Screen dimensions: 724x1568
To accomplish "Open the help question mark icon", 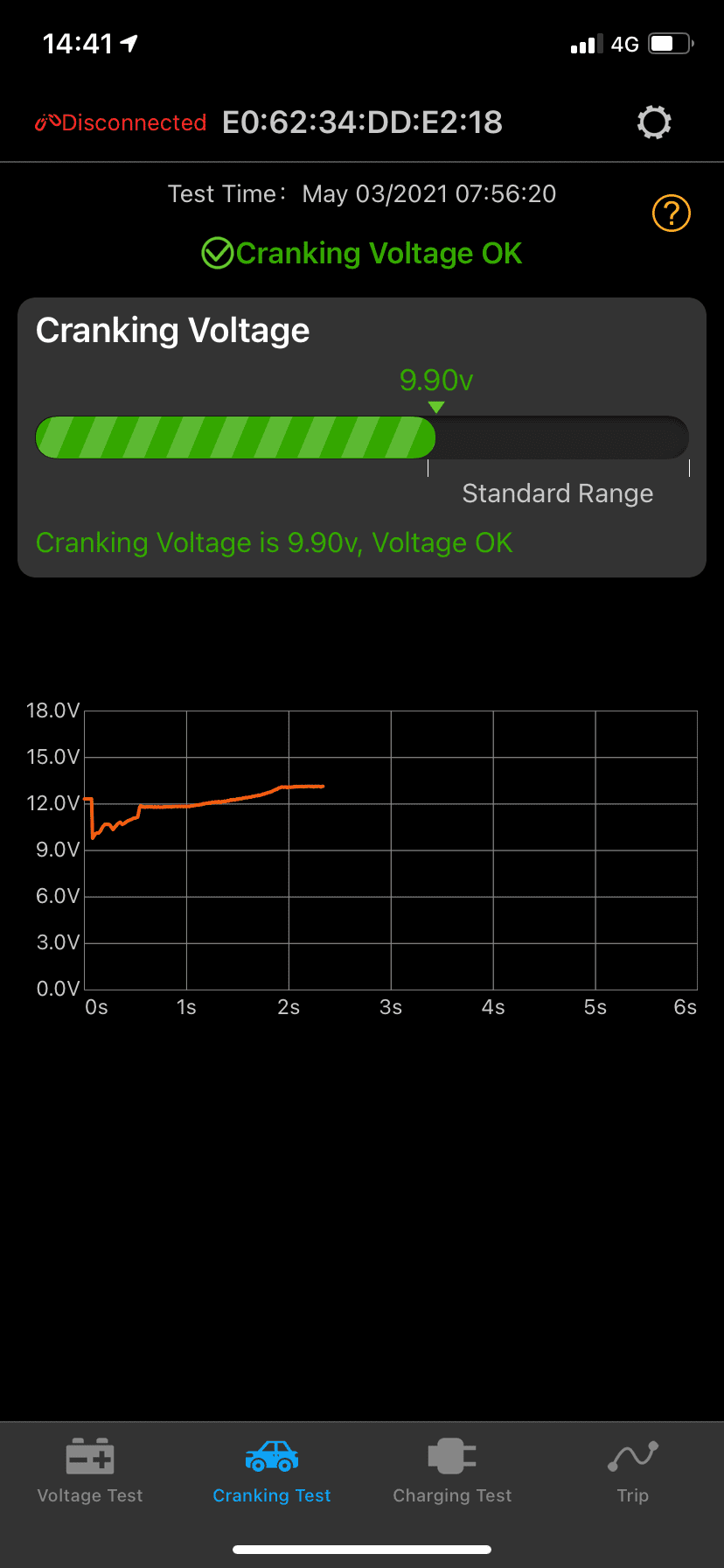I will pos(672,213).
